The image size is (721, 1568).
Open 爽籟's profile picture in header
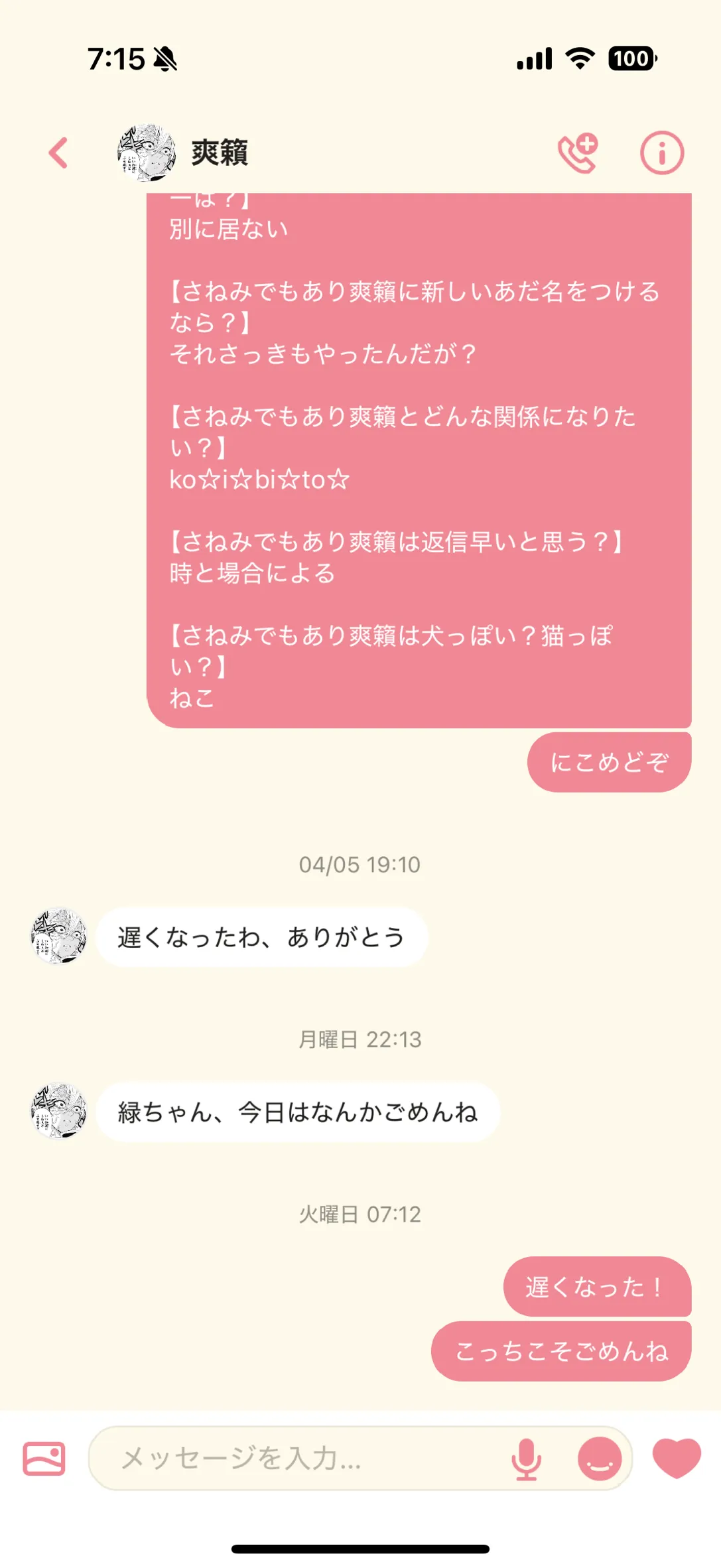[147, 153]
